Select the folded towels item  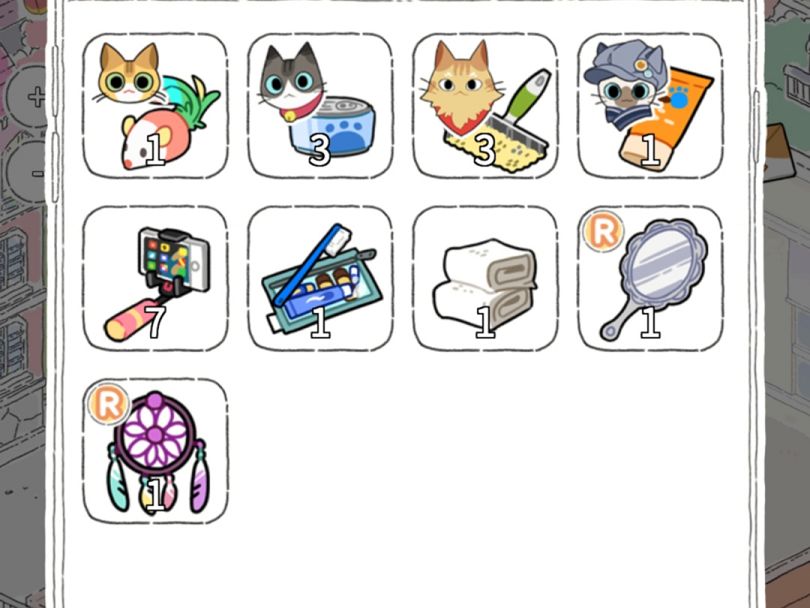(485, 279)
